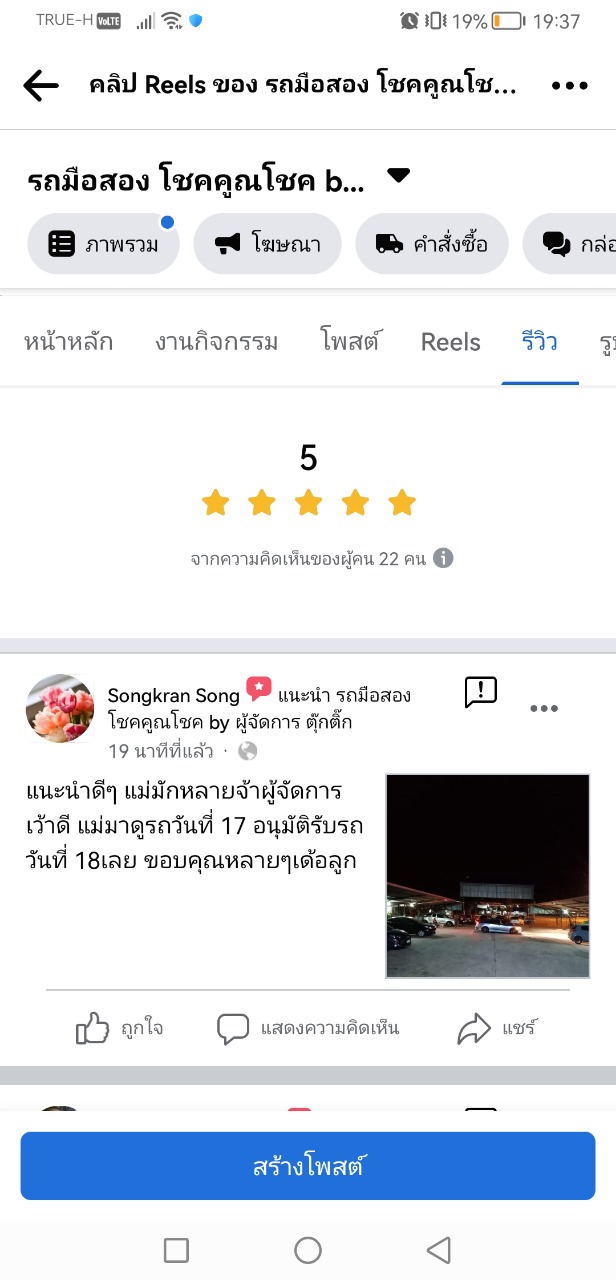Switch to the Reels tab
616x1280 pixels.
[x=451, y=342]
